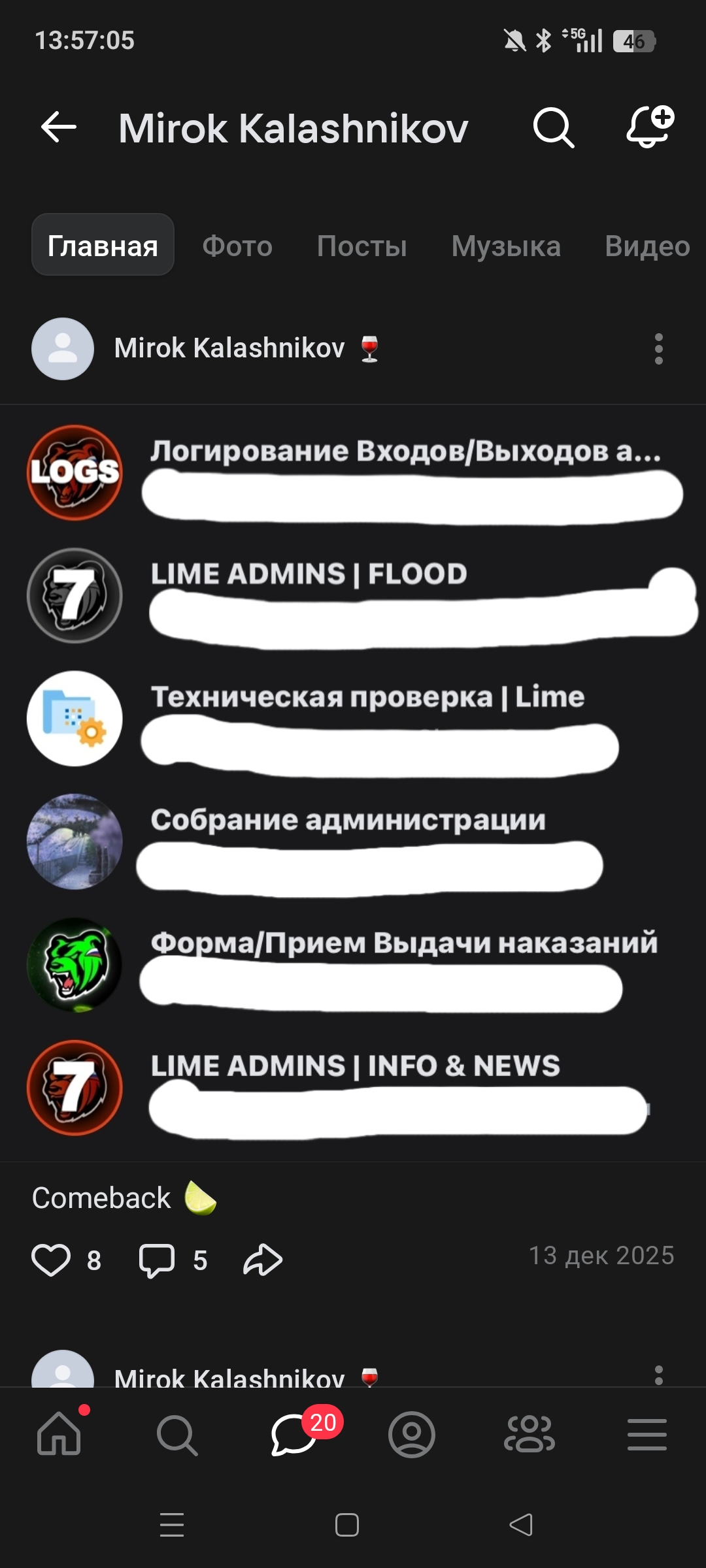Viewport: 706px width, 1568px height.
Task: Select the Главная tab
Action: coord(103,245)
